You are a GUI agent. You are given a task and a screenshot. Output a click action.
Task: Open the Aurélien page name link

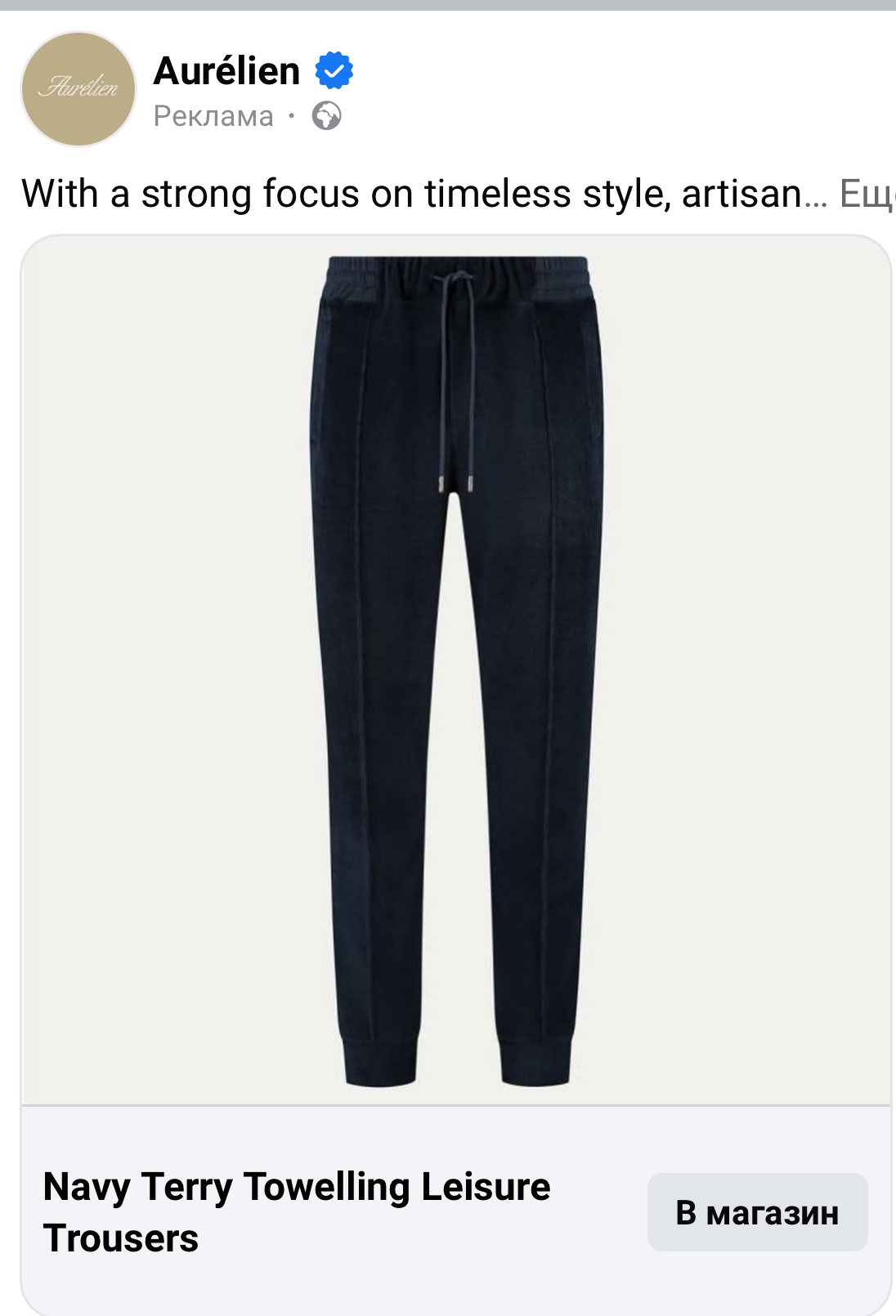[226, 71]
